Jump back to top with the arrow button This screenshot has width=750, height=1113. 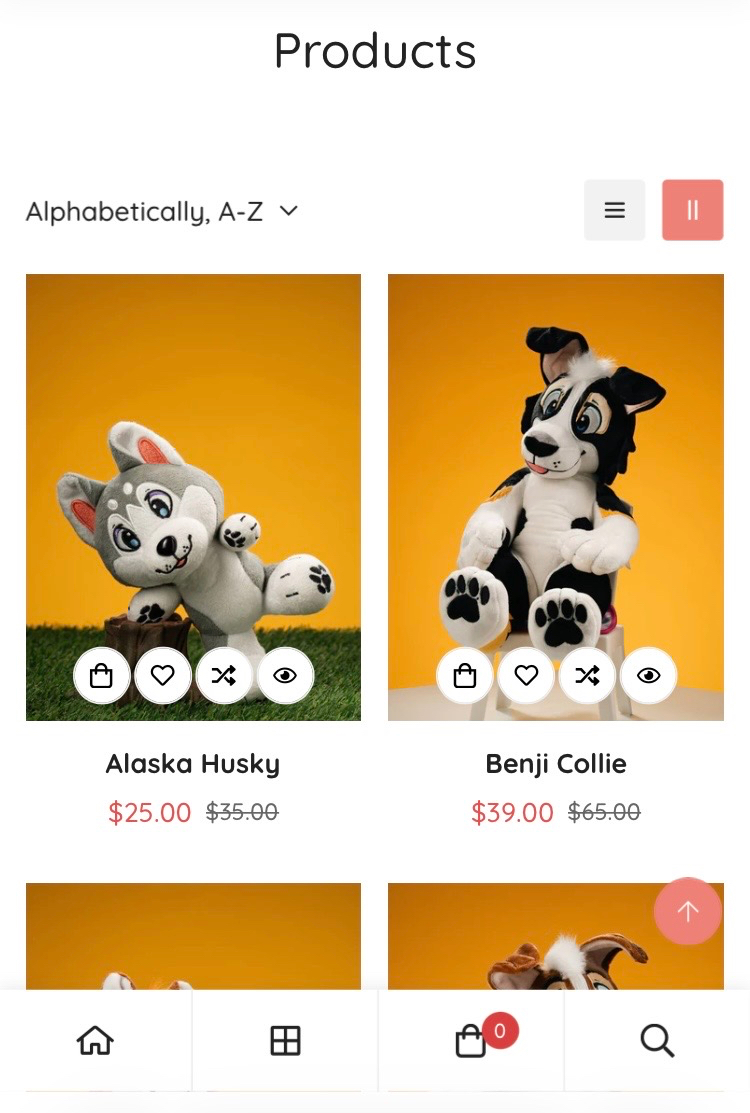pos(687,911)
